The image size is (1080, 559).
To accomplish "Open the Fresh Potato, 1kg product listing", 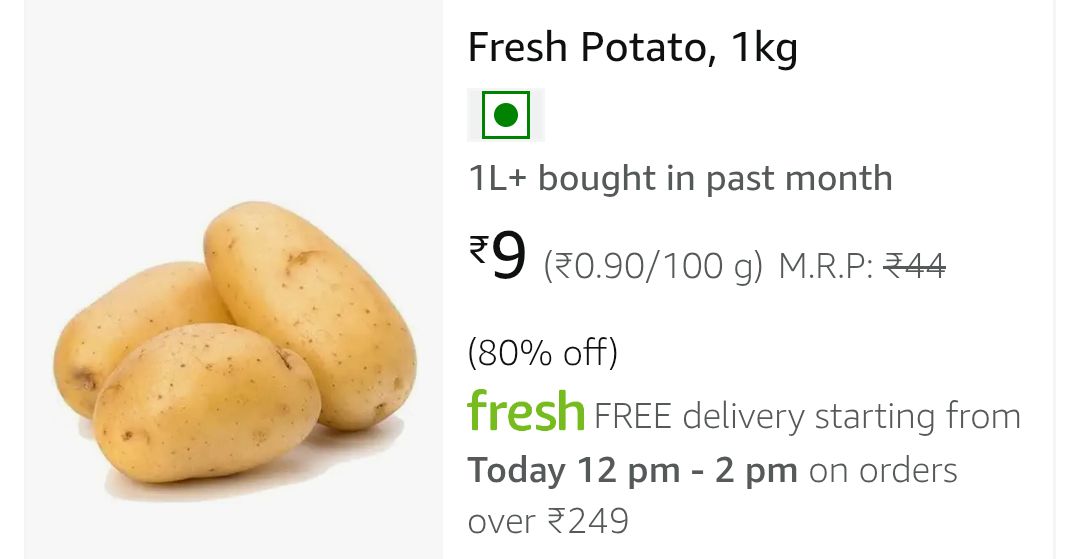I will click(632, 47).
